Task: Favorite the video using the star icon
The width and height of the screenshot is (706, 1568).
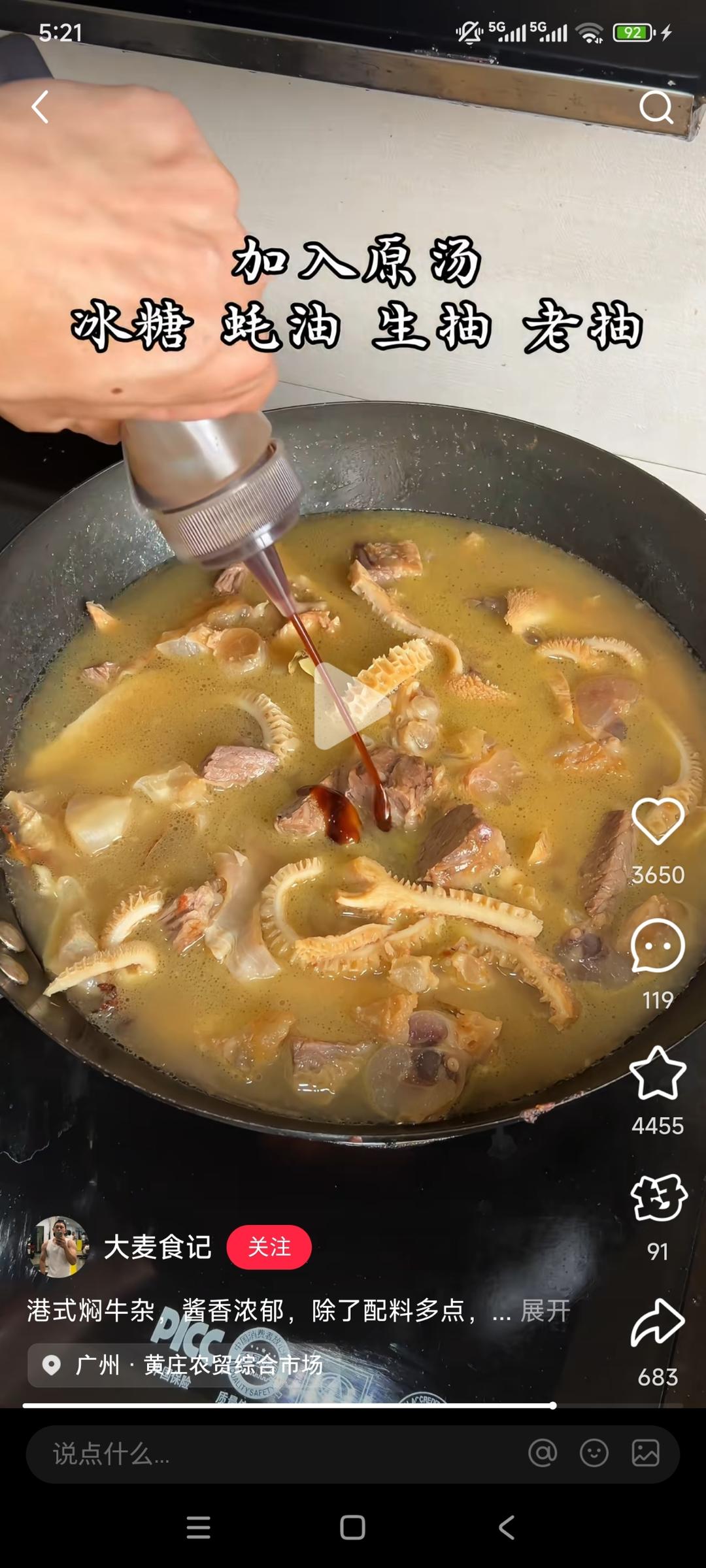Action: point(660,1071)
